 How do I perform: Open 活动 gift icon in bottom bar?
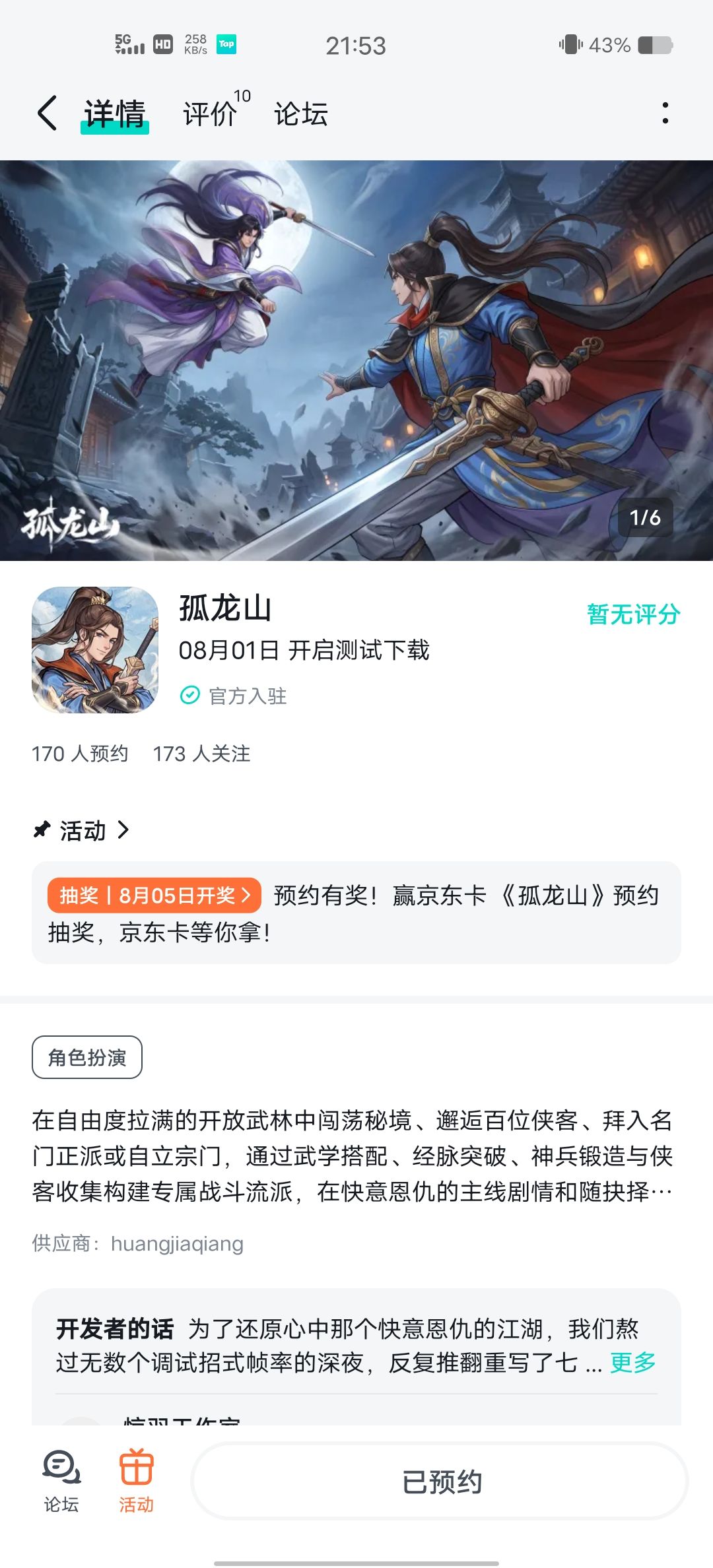pyautogui.click(x=136, y=1481)
